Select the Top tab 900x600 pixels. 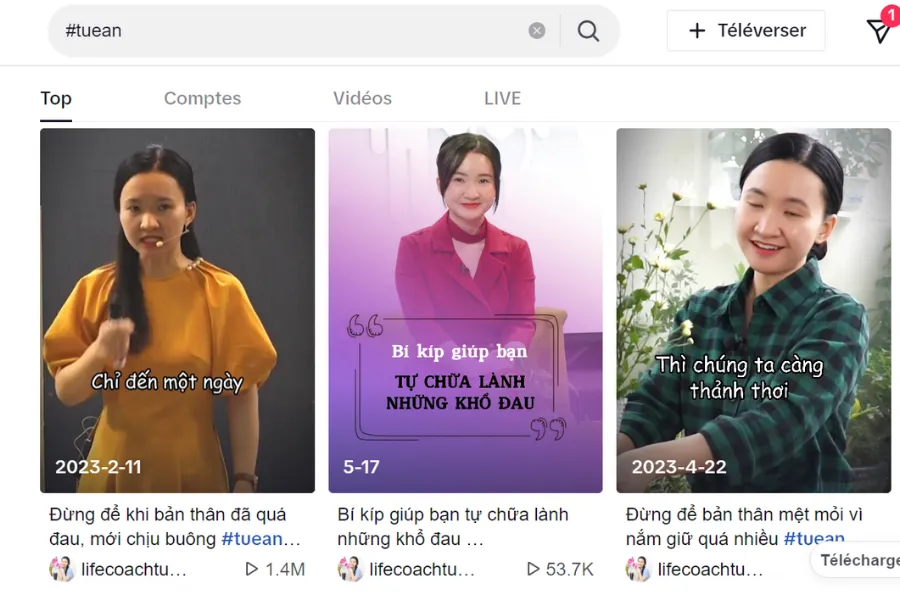coord(56,98)
